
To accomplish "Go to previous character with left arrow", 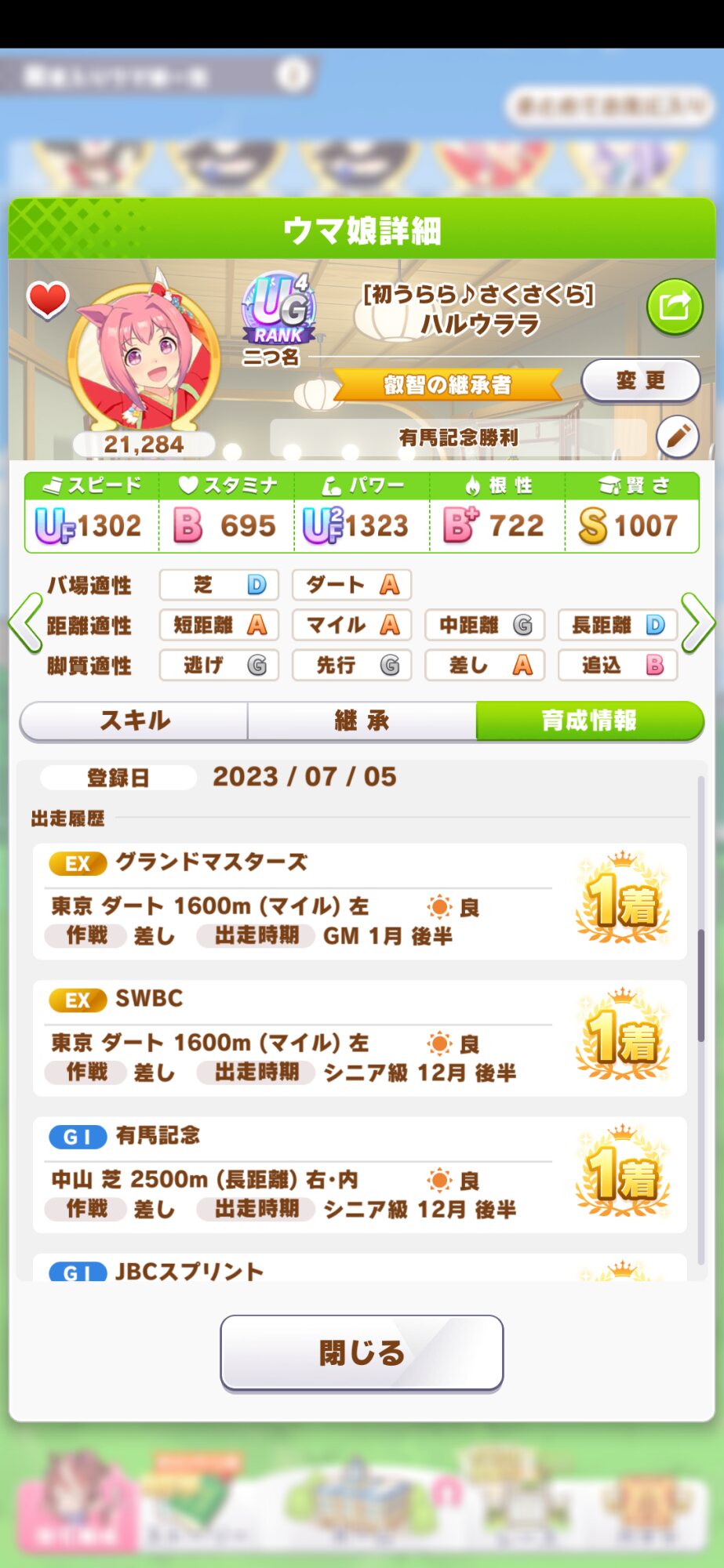I will [x=25, y=623].
